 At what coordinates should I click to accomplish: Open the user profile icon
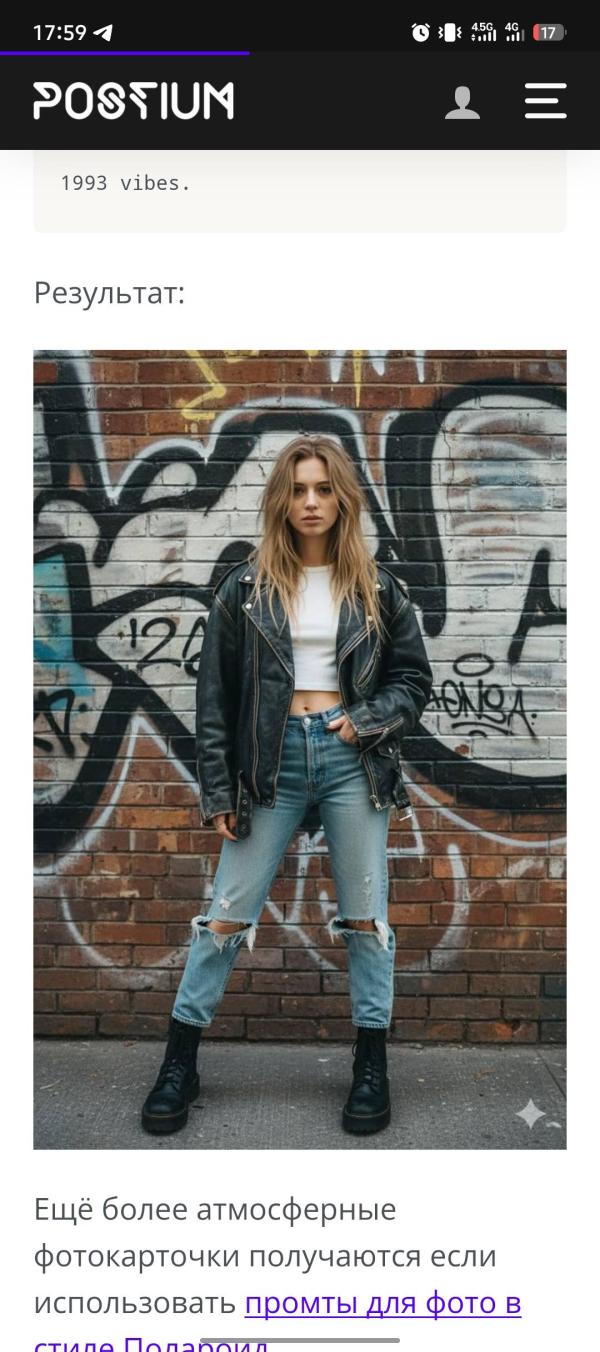[x=462, y=102]
